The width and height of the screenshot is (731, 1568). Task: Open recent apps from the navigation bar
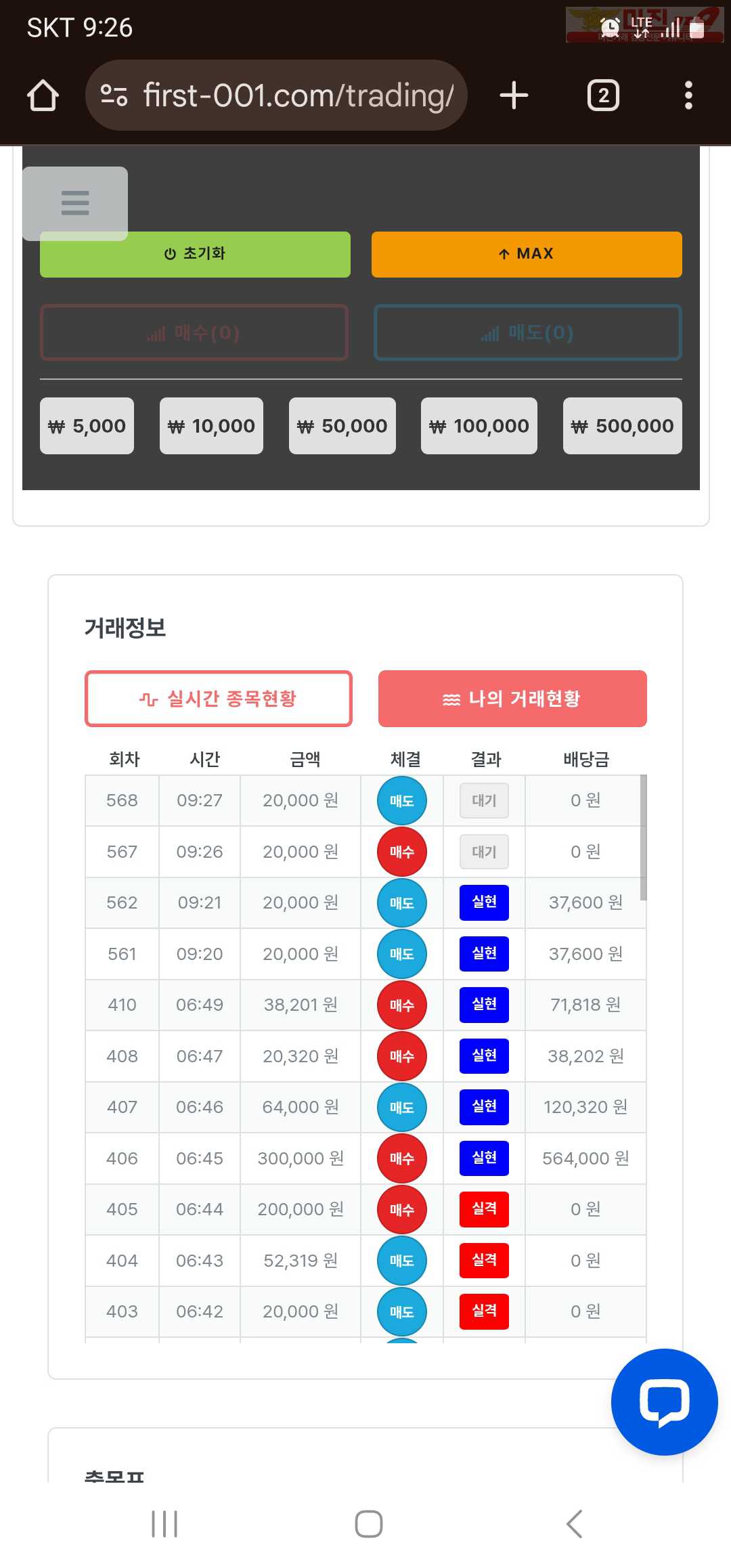tap(164, 1524)
